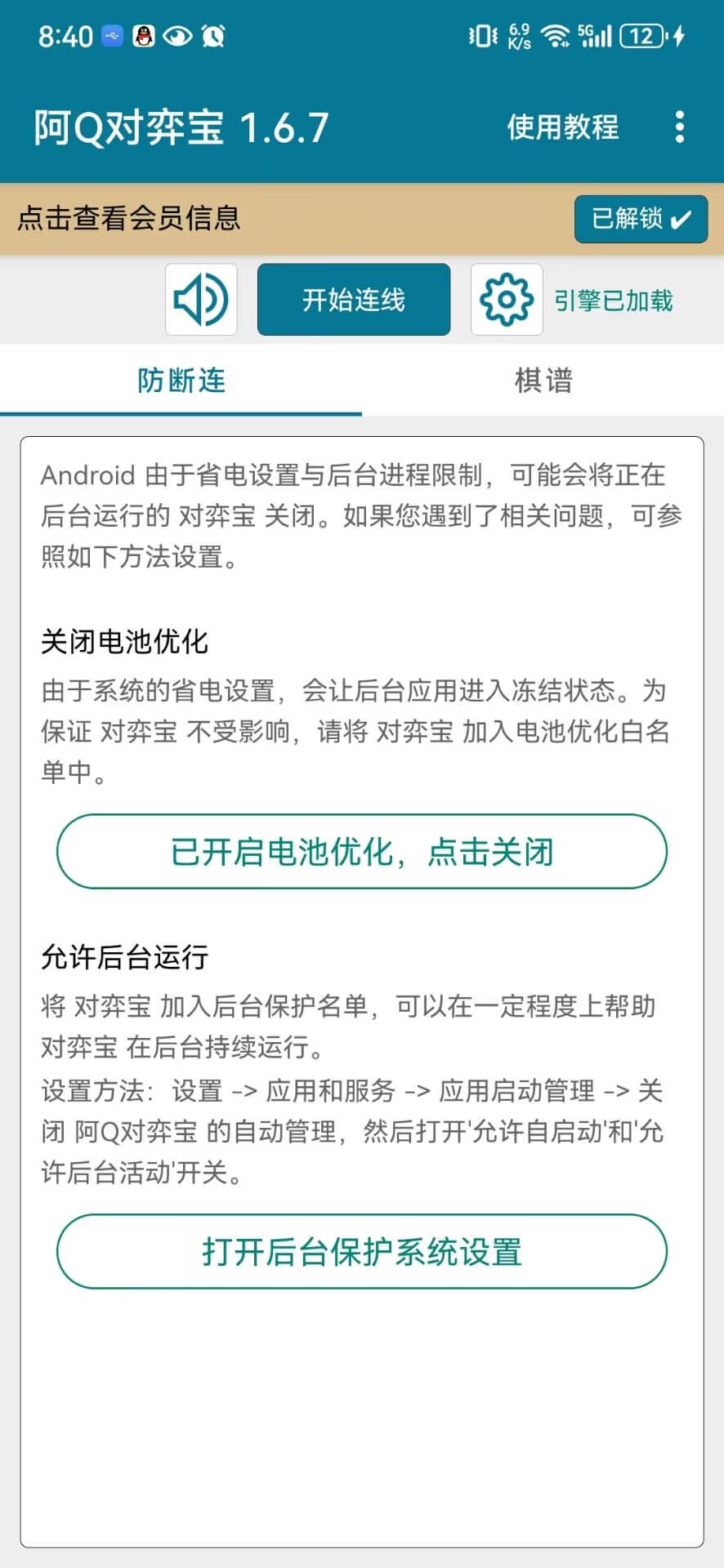The width and height of the screenshot is (724, 1568).
Task: Open the 使用教程 tutorial
Action: click(x=562, y=127)
